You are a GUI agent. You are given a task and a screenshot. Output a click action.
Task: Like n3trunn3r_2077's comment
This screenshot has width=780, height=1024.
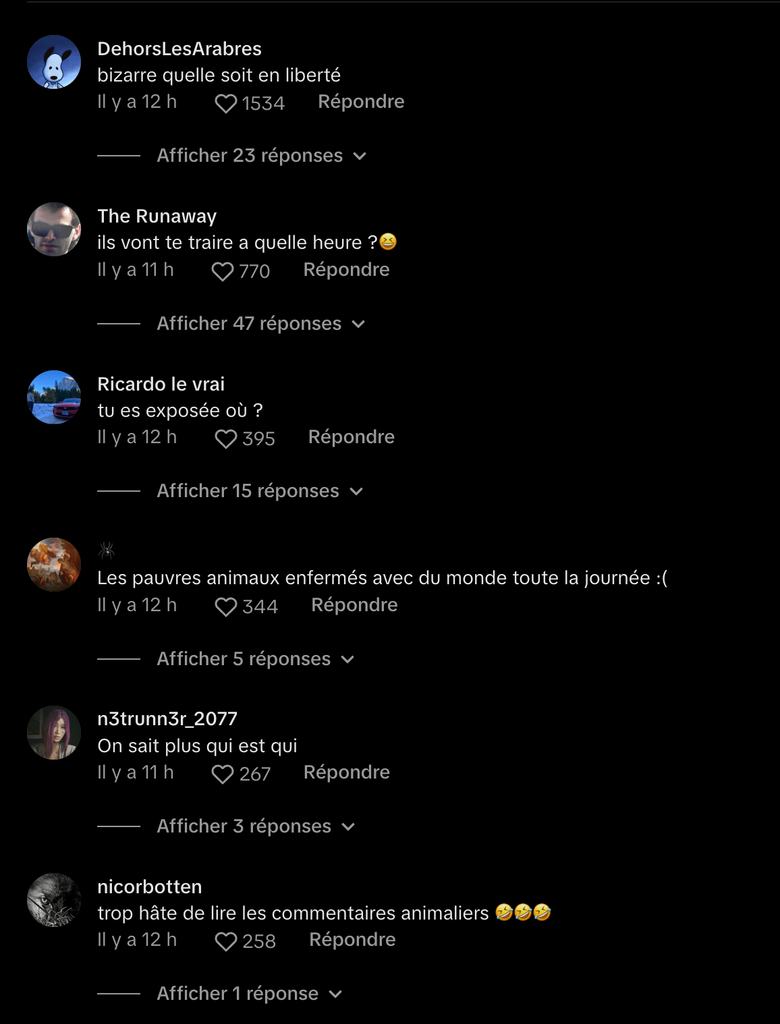(x=223, y=774)
